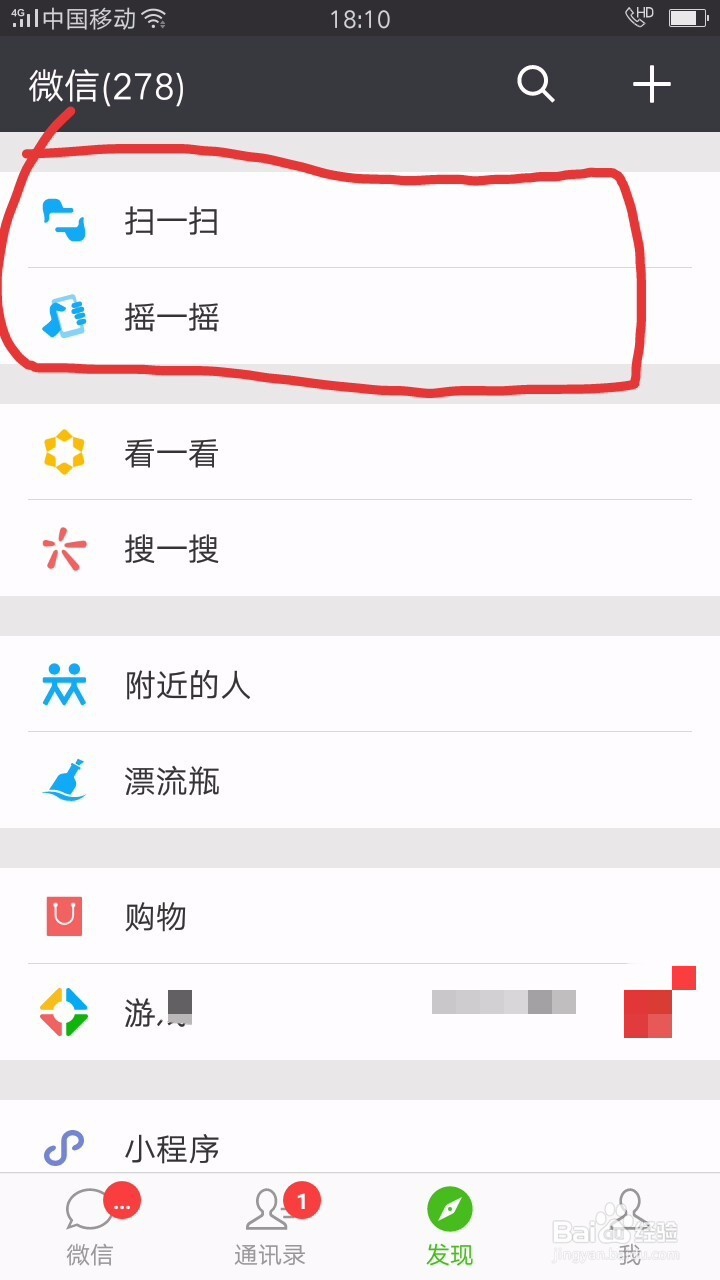Tap the Mini Programs (小程序) icon
Viewport: 720px width, 1280px height.
click(x=64, y=1148)
